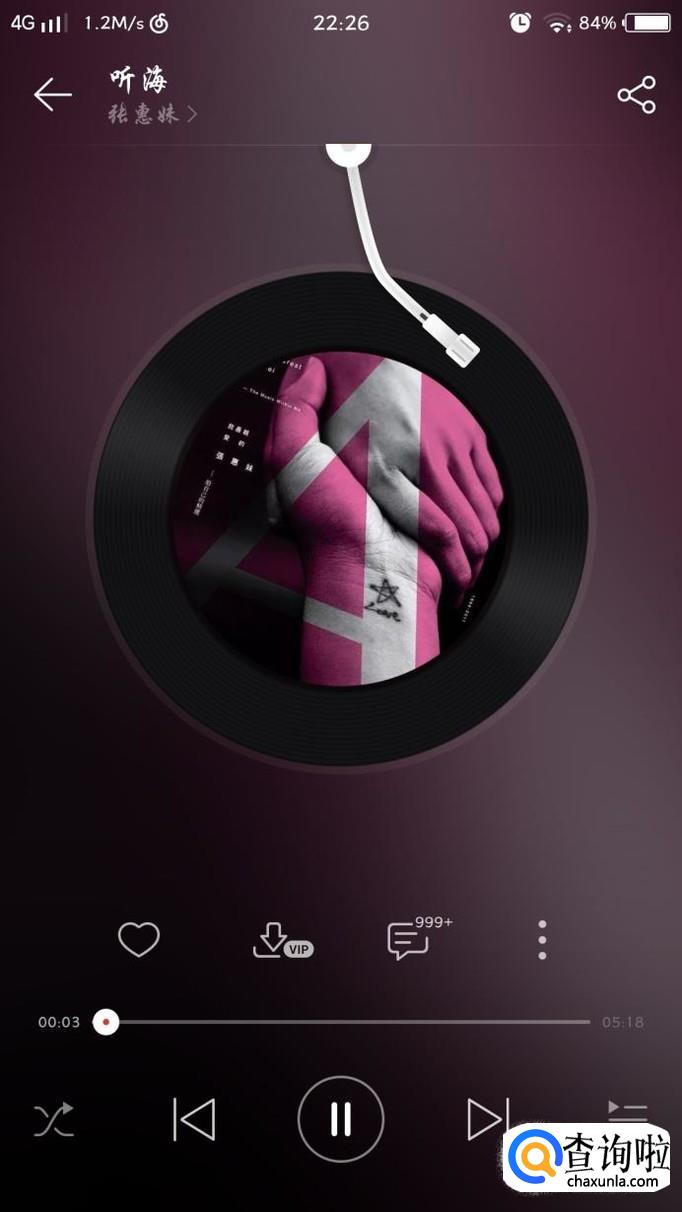Image resolution: width=682 pixels, height=1212 pixels.
Task: Like this song with the heart icon
Action: point(138,940)
